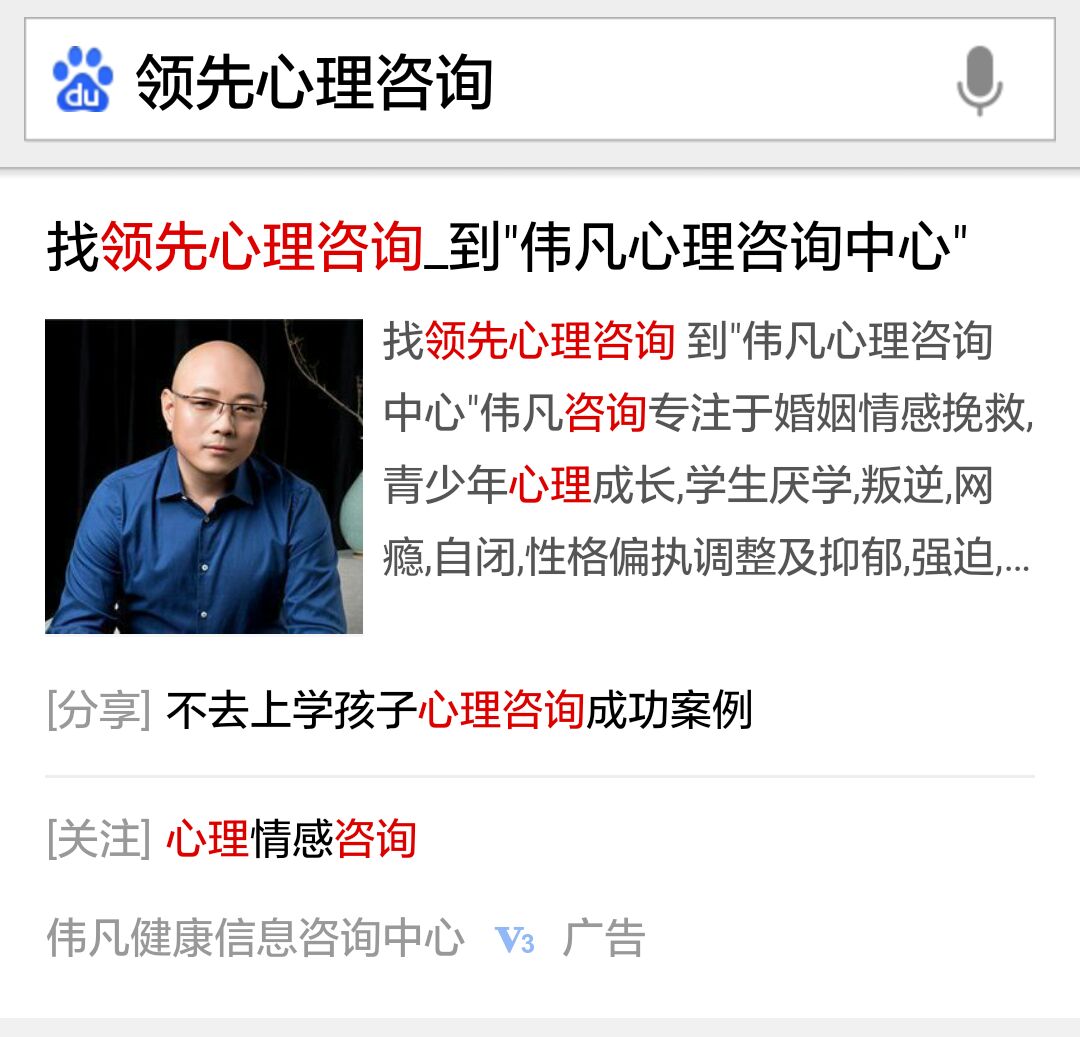Open the ad photo of the man in blue shirt
The height and width of the screenshot is (1037, 1080).
204,476
